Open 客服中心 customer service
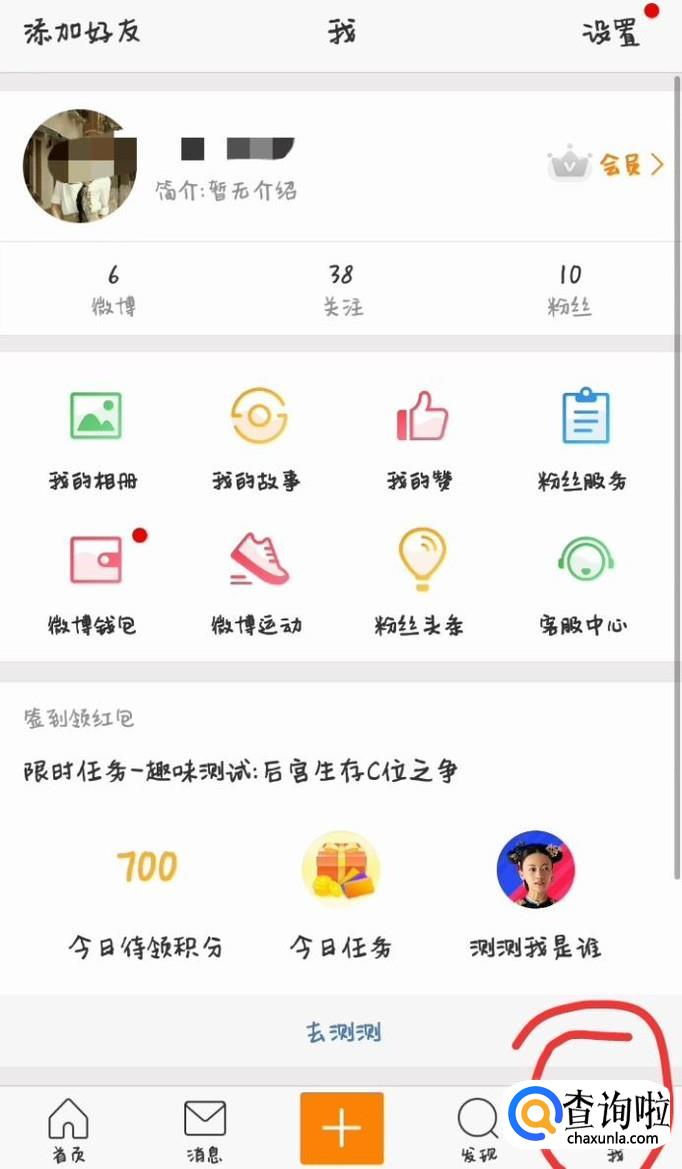Image resolution: width=682 pixels, height=1169 pixels. (583, 583)
